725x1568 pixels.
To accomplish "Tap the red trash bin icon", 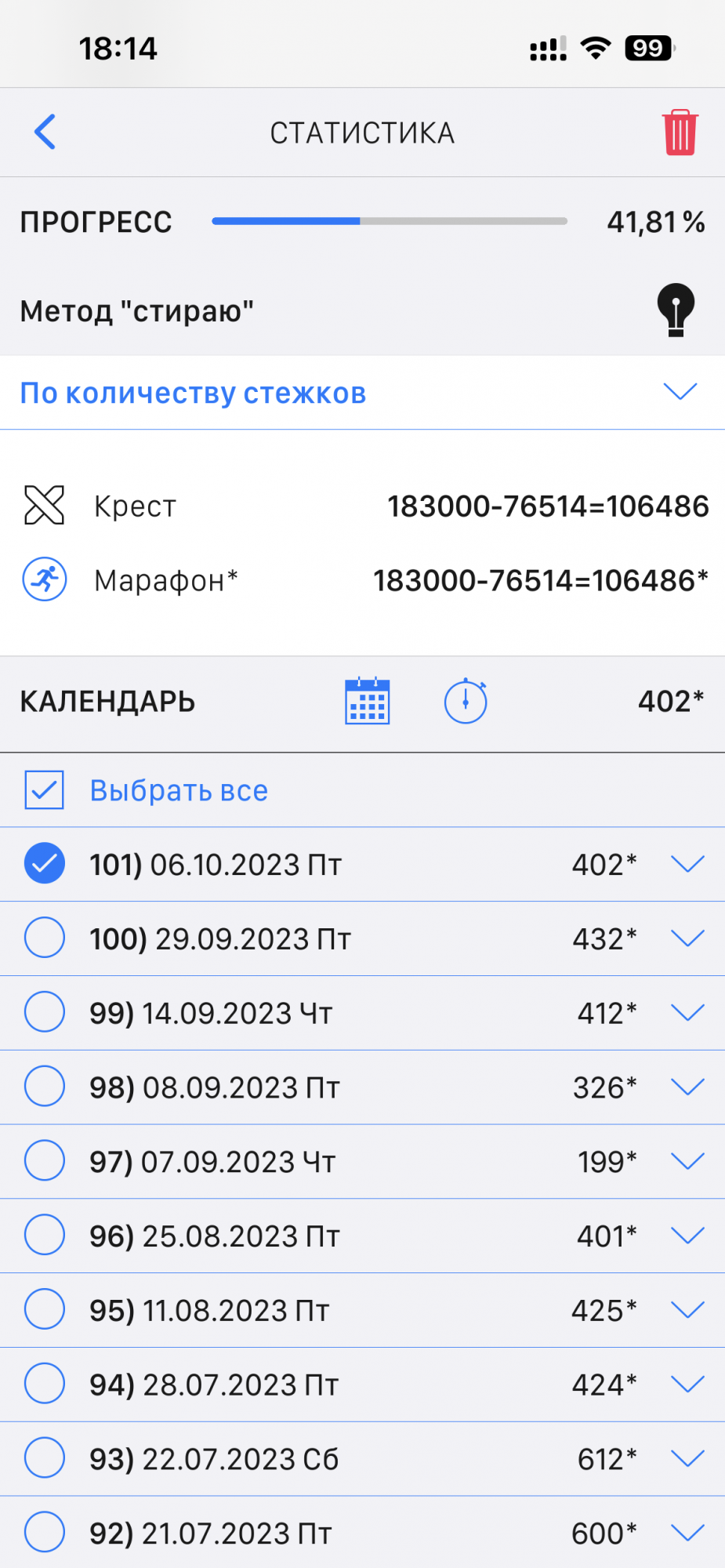I will (680, 132).
